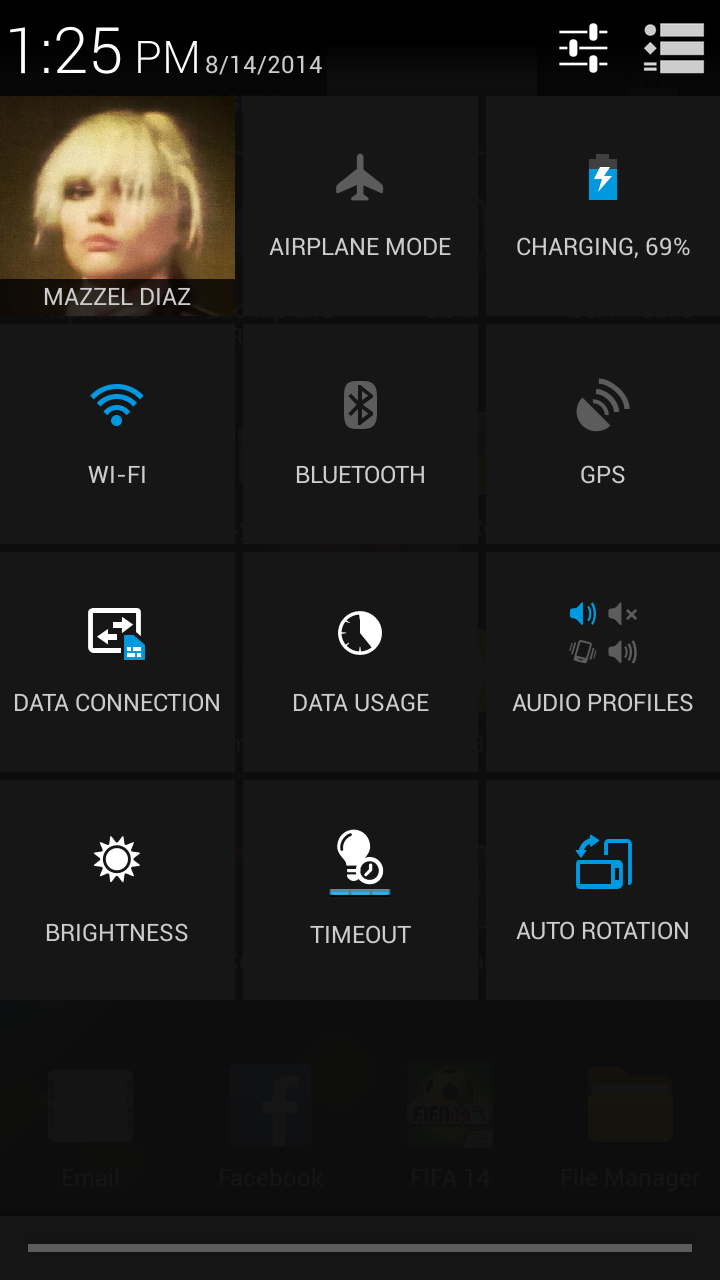Switch to the notifications list view
Screen dimensions: 720x1280
click(674, 48)
